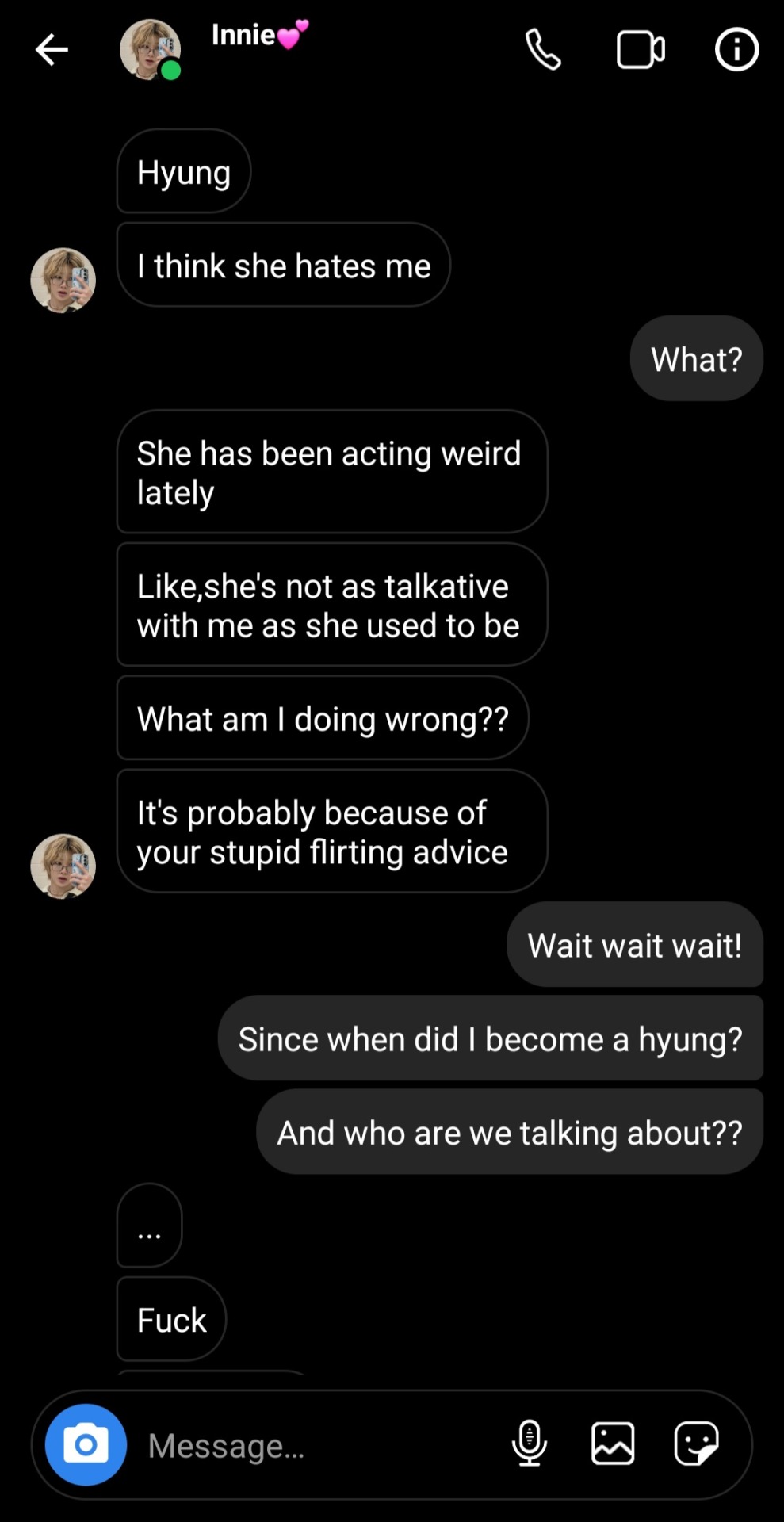Tap Innie's avatar beside 'I think she hates me'
Viewport: 784px width, 1522px height.
[63, 281]
